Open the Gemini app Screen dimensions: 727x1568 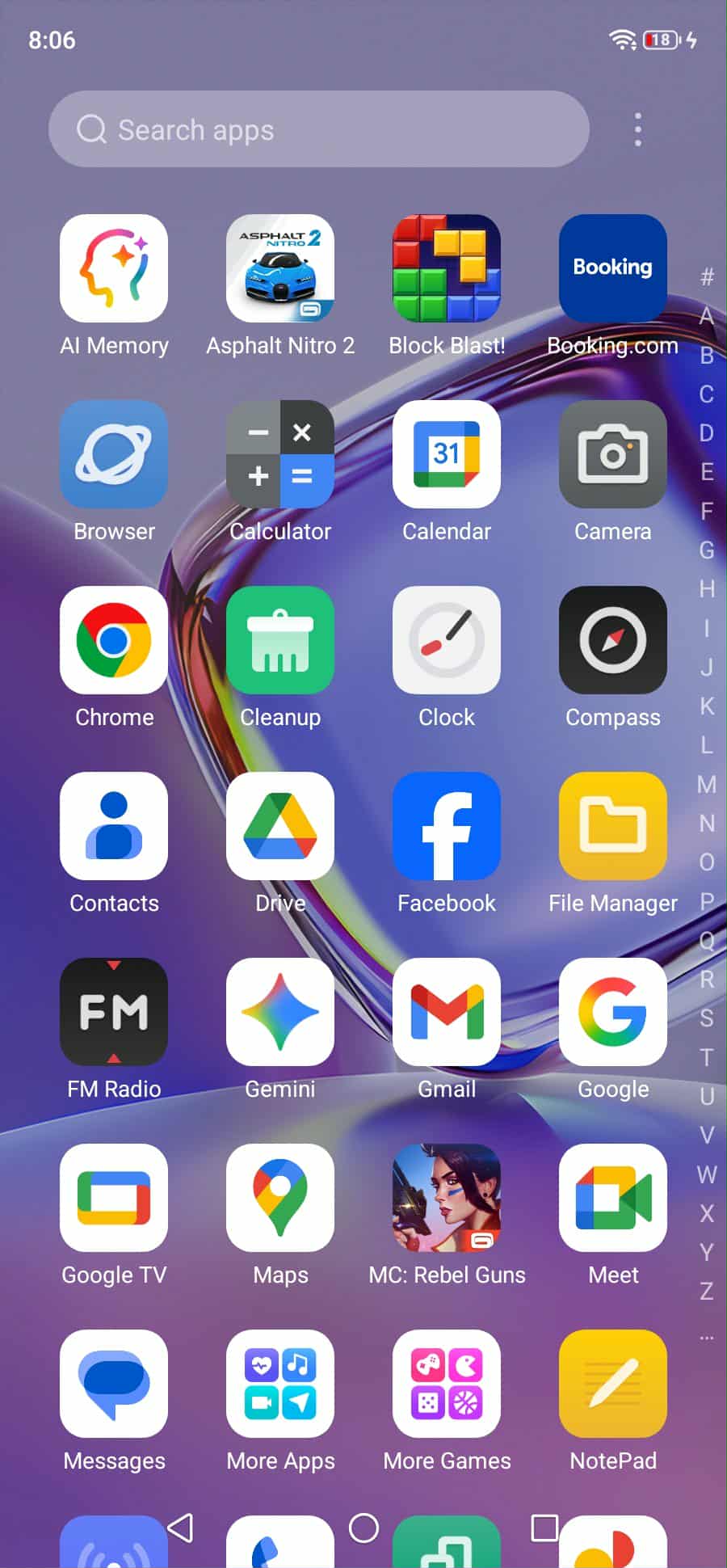point(280,1012)
